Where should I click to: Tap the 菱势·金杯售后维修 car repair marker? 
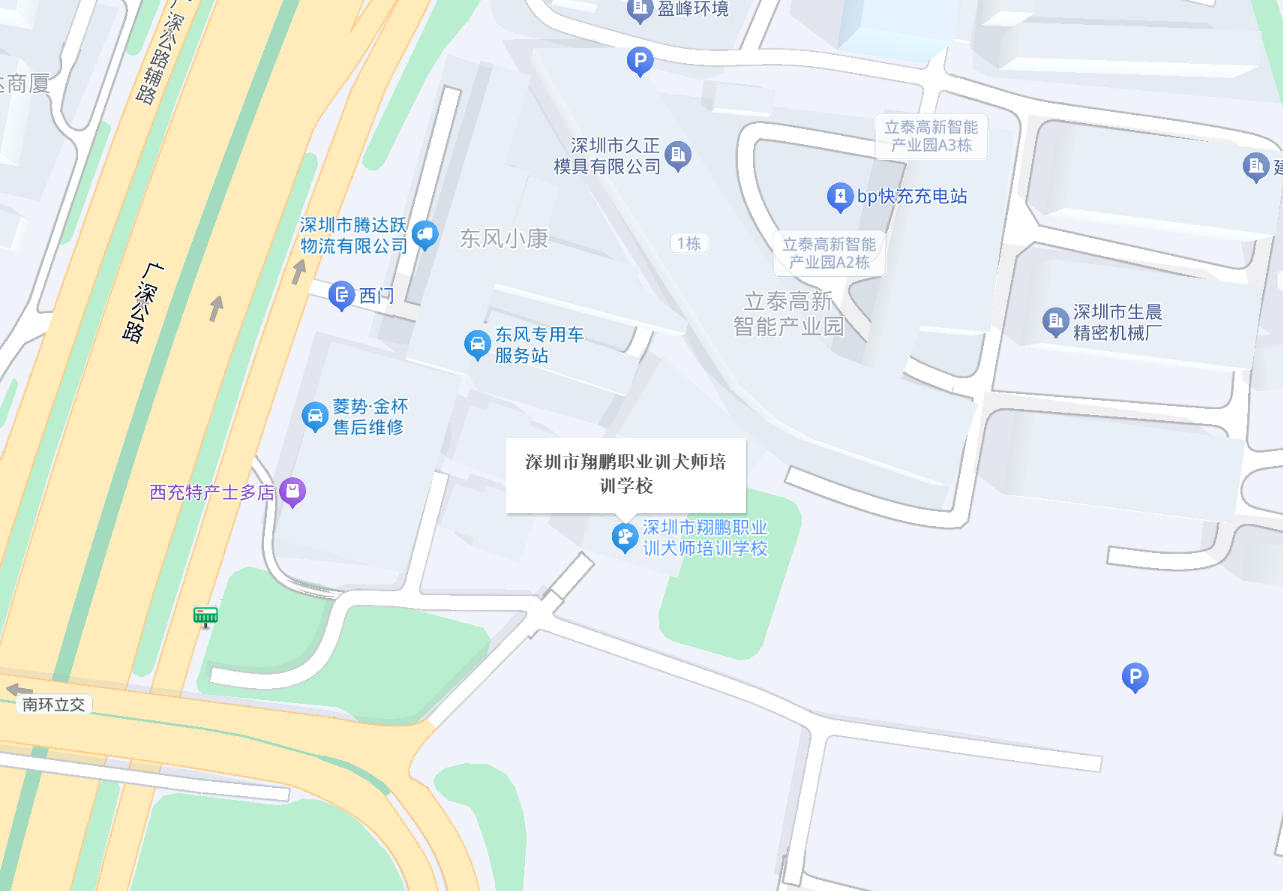coord(315,417)
